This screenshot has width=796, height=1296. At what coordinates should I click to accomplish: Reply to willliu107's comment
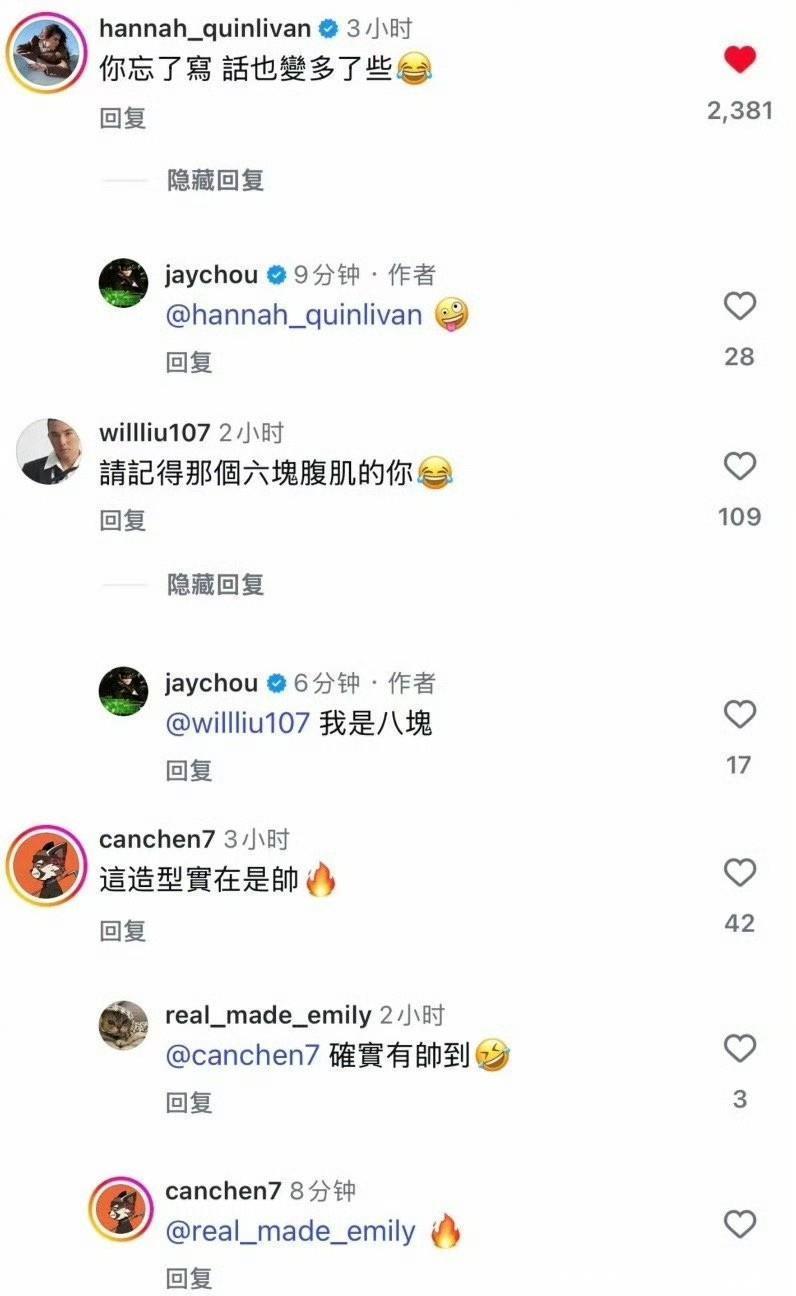click(123, 520)
